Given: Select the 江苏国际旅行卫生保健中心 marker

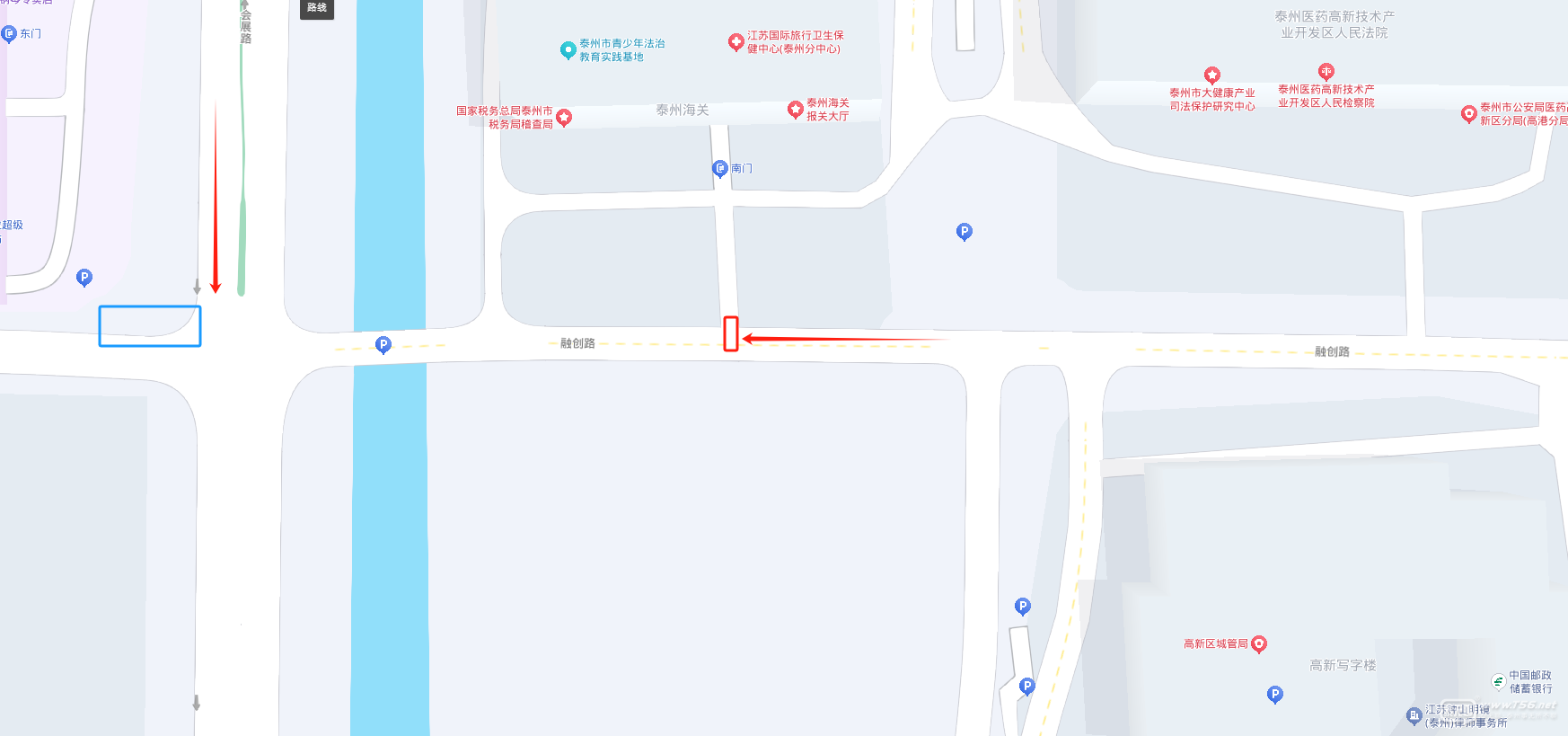Looking at the screenshot, I should pyautogui.click(x=736, y=41).
